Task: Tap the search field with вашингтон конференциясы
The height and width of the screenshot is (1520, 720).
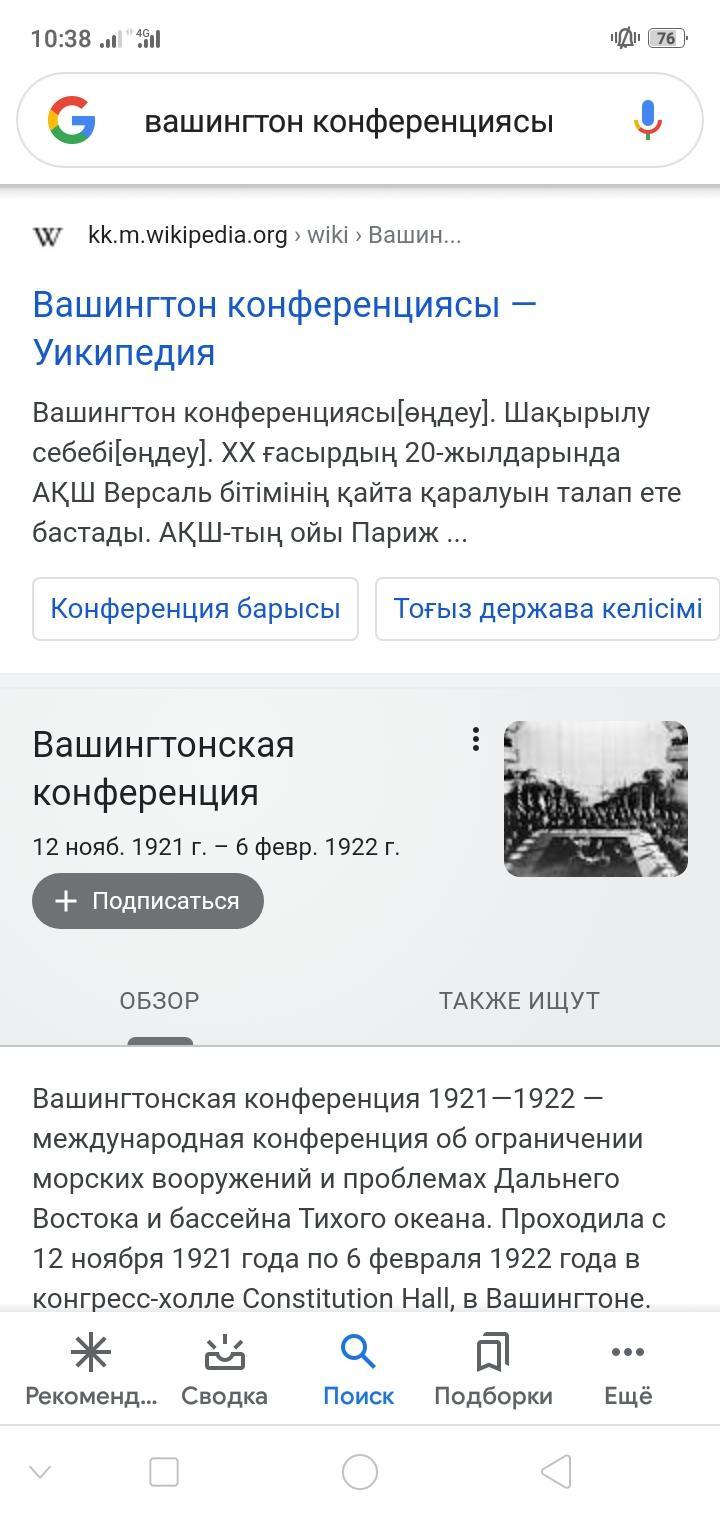Action: 348,122
